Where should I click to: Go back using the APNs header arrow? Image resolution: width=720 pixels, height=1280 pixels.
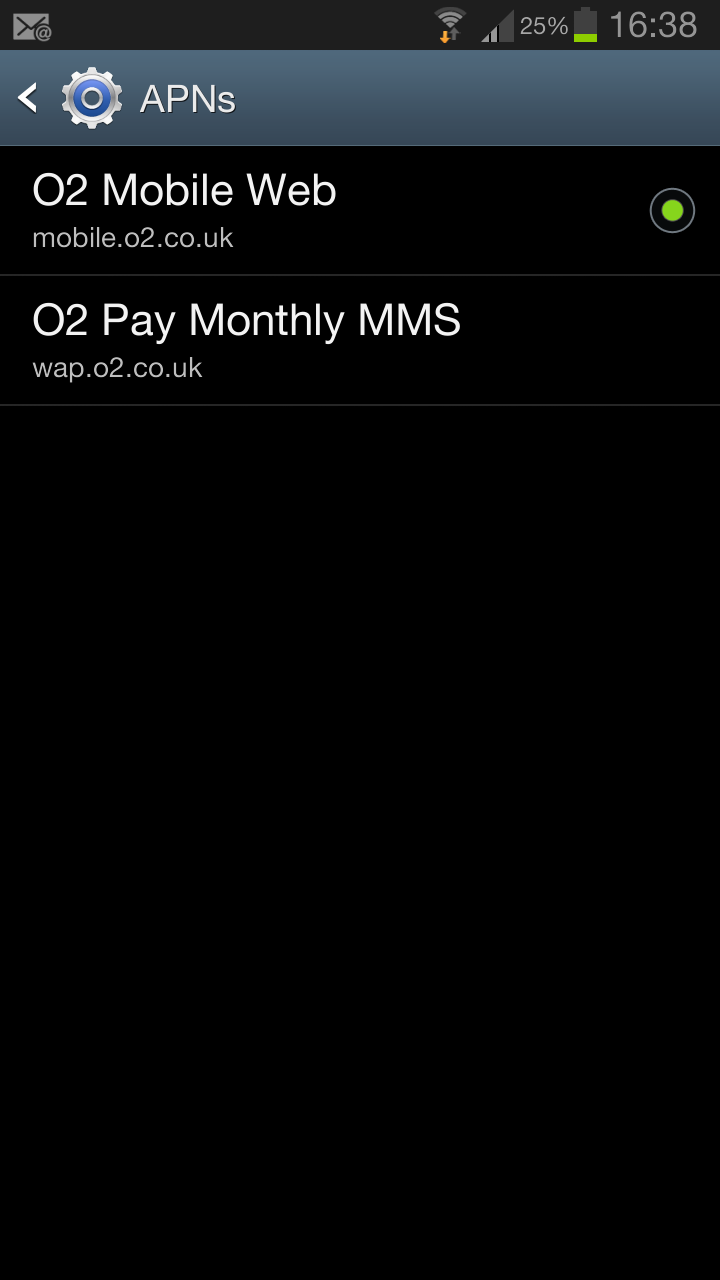point(30,98)
